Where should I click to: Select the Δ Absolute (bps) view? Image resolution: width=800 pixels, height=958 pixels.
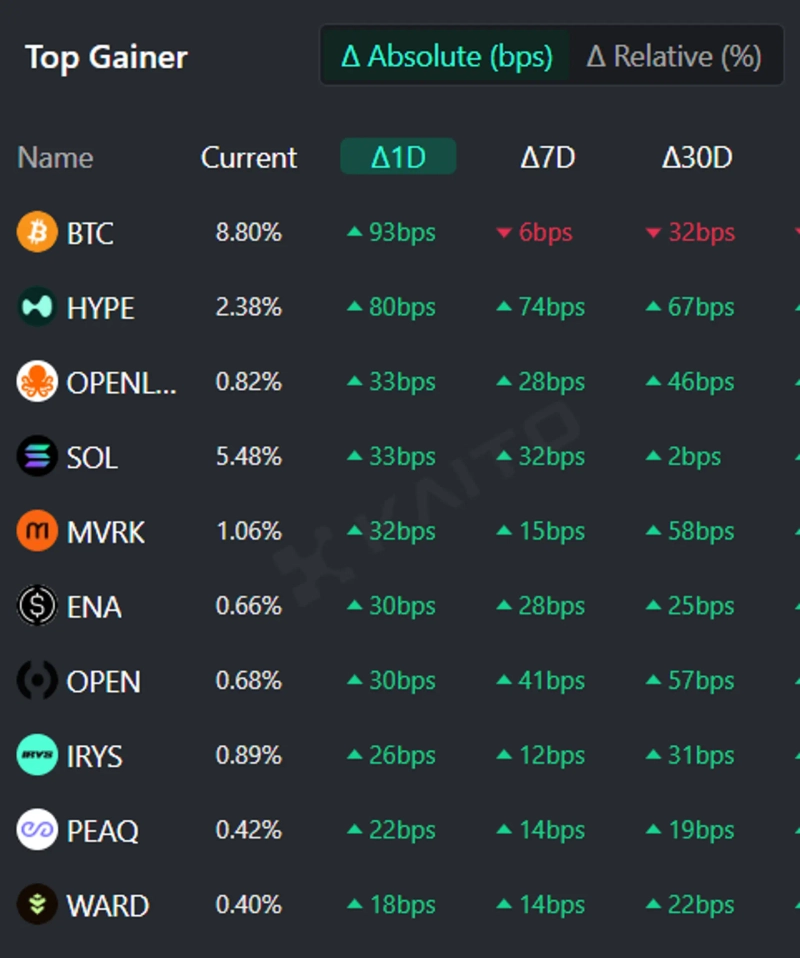click(x=447, y=57)
